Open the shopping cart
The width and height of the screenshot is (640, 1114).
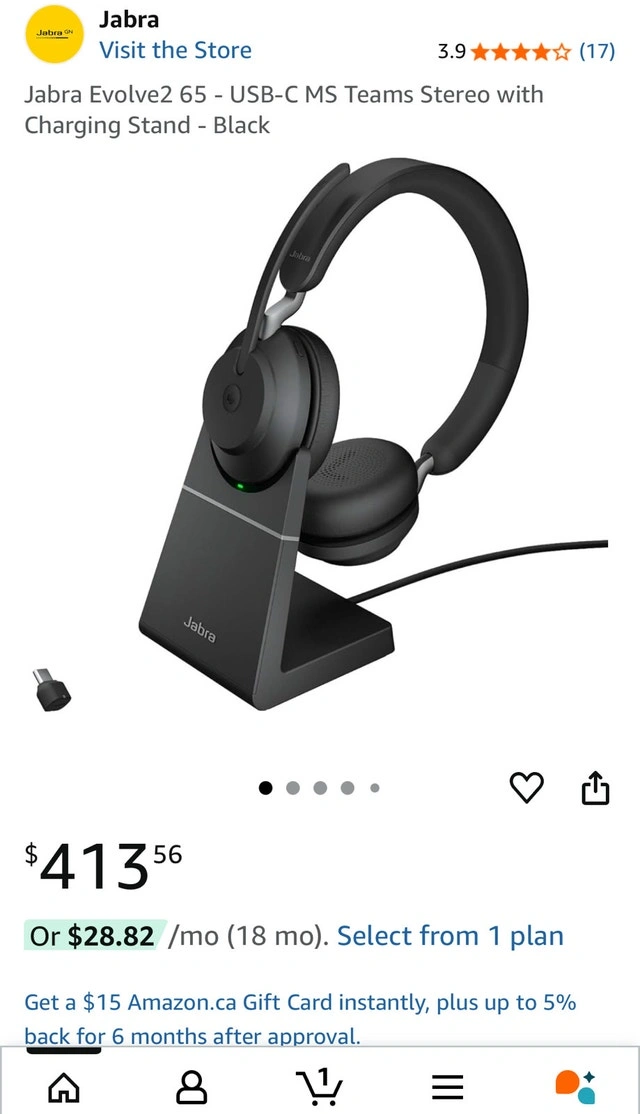tap(320, 1086)
